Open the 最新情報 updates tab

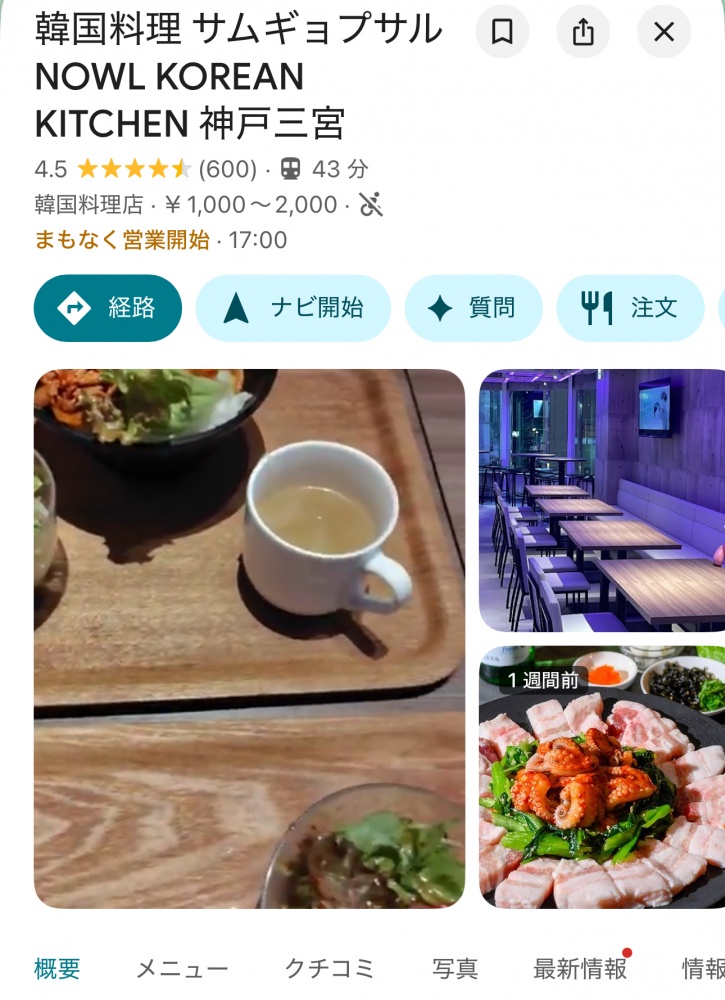[580, 968]
